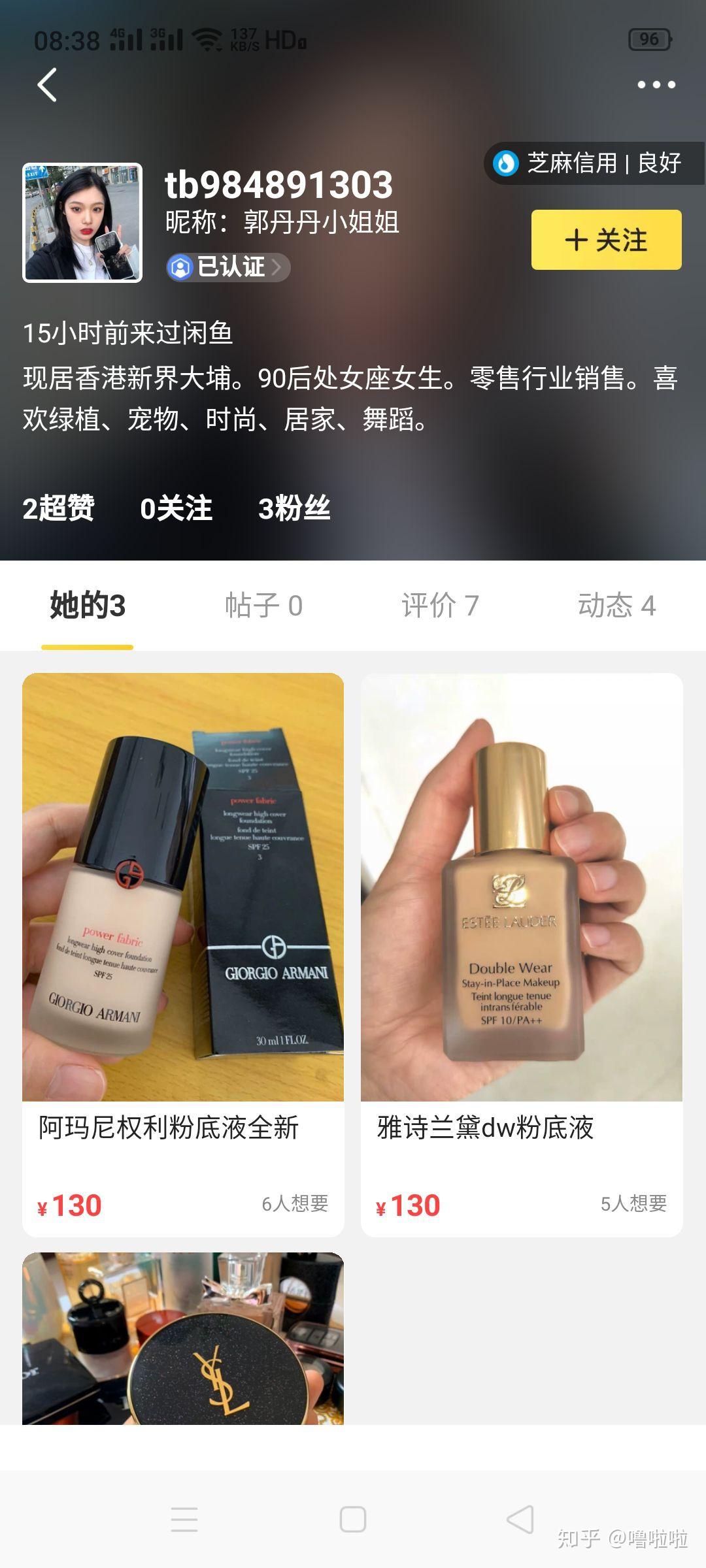Screen dimensions: 706x1568
Task: Follow this seller with +关注
Action: point(606,240)
